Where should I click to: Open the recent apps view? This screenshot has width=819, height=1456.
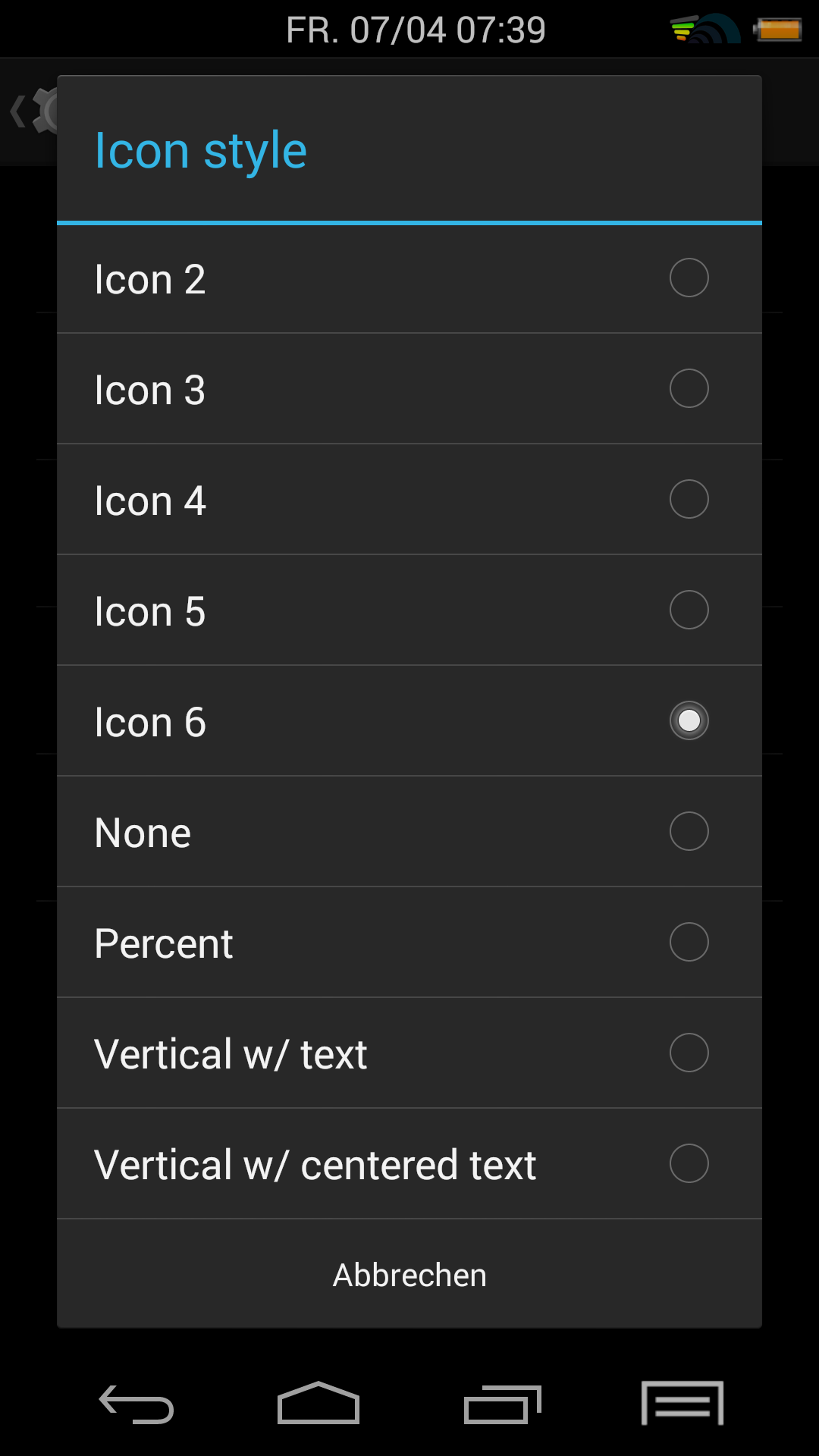click(x=503, y=1404)
